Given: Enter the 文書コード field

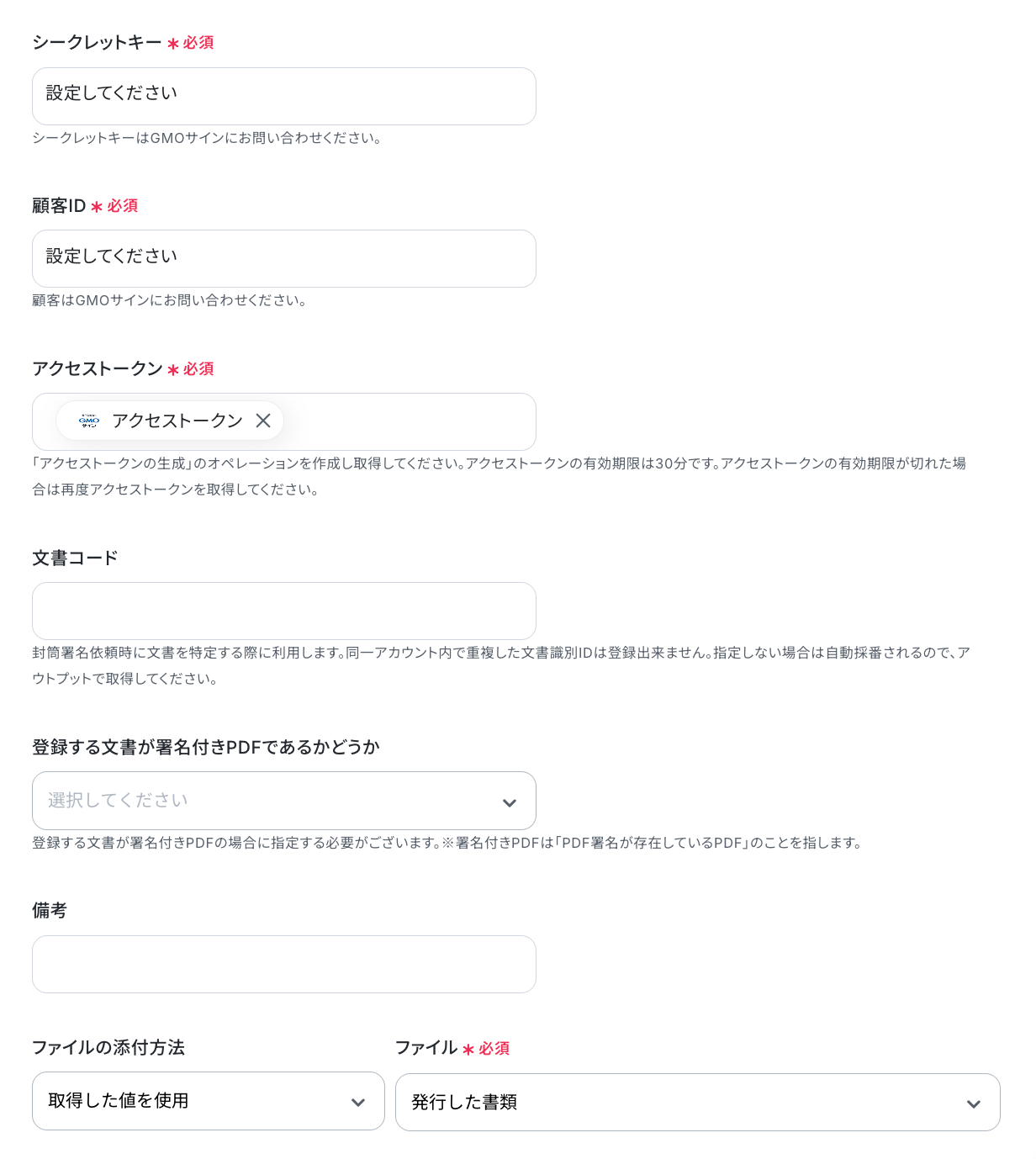Looking at the screenshot, I should tap(284, 611).
